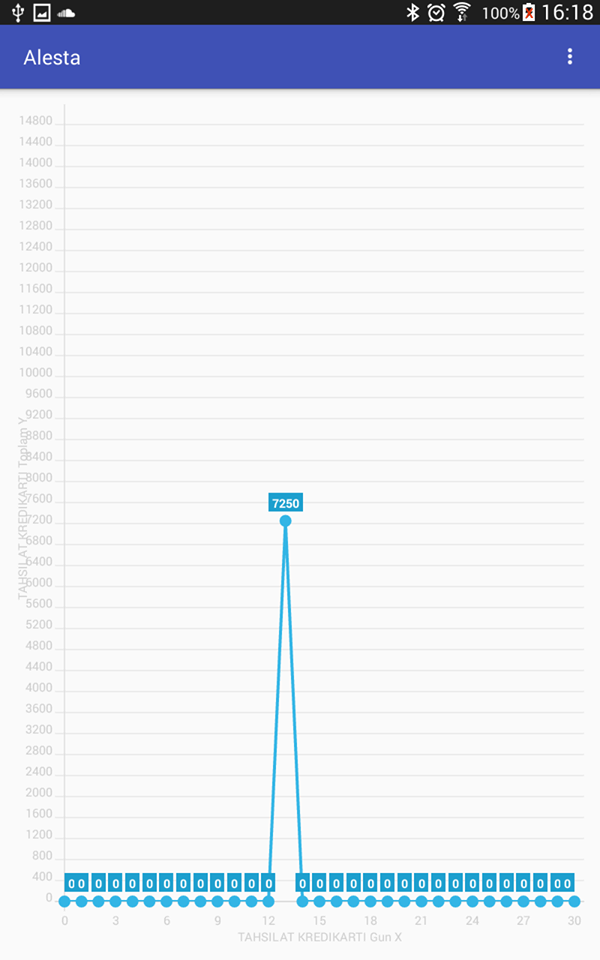Select the 7250 data point on the chart
Screen dimensions: 600x960
coord(285,521)
